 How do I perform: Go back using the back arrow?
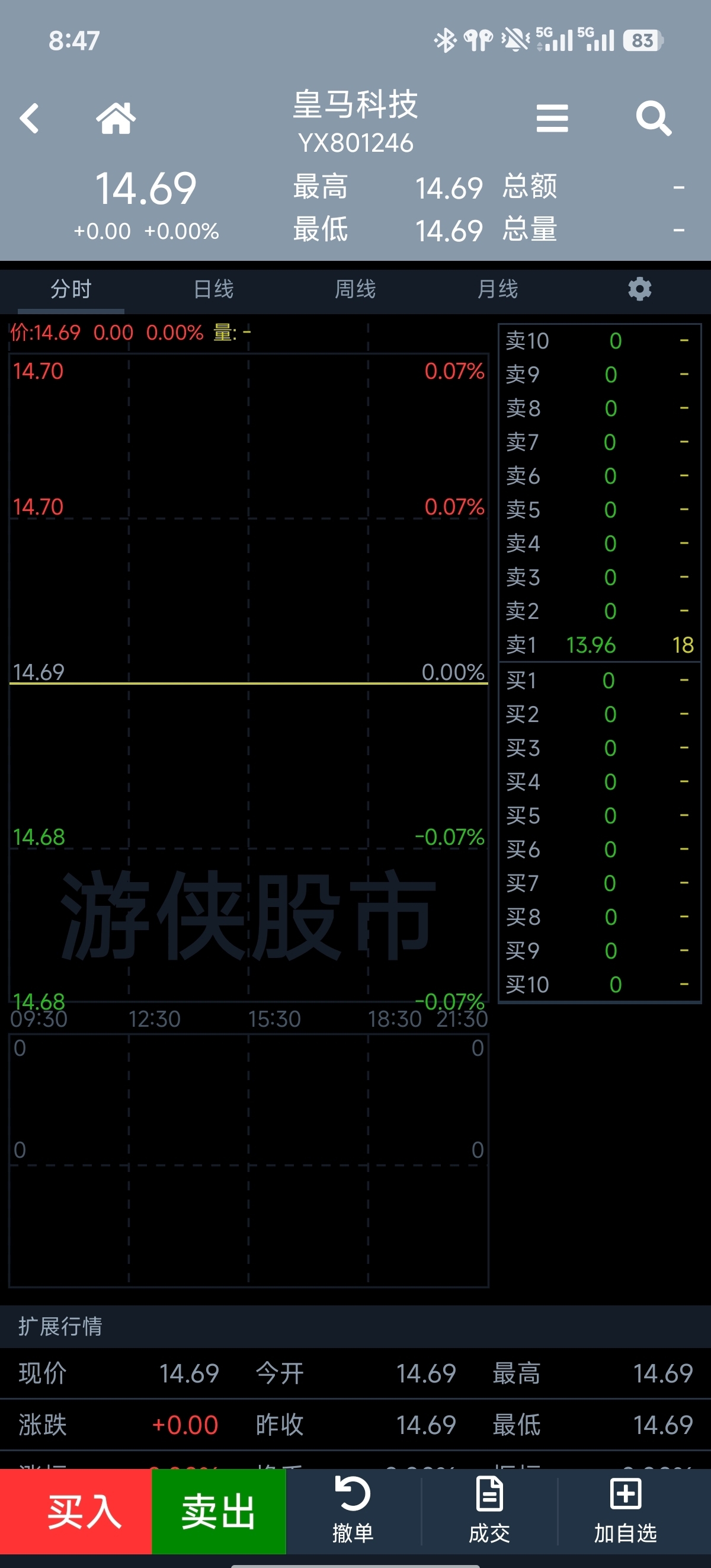29,118
